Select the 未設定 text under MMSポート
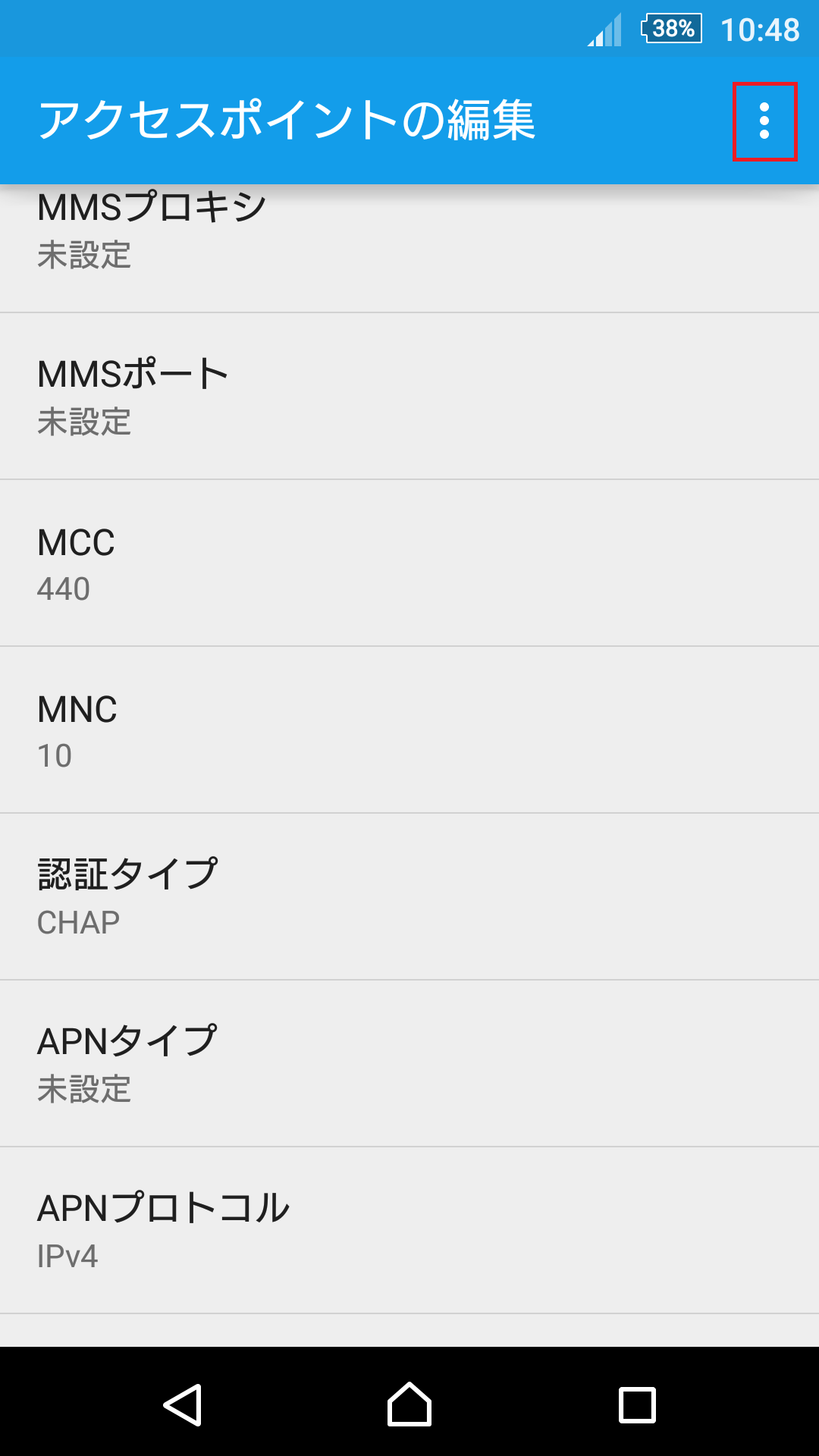Viewport: 819px width, 1456px height. pos(85,422)
